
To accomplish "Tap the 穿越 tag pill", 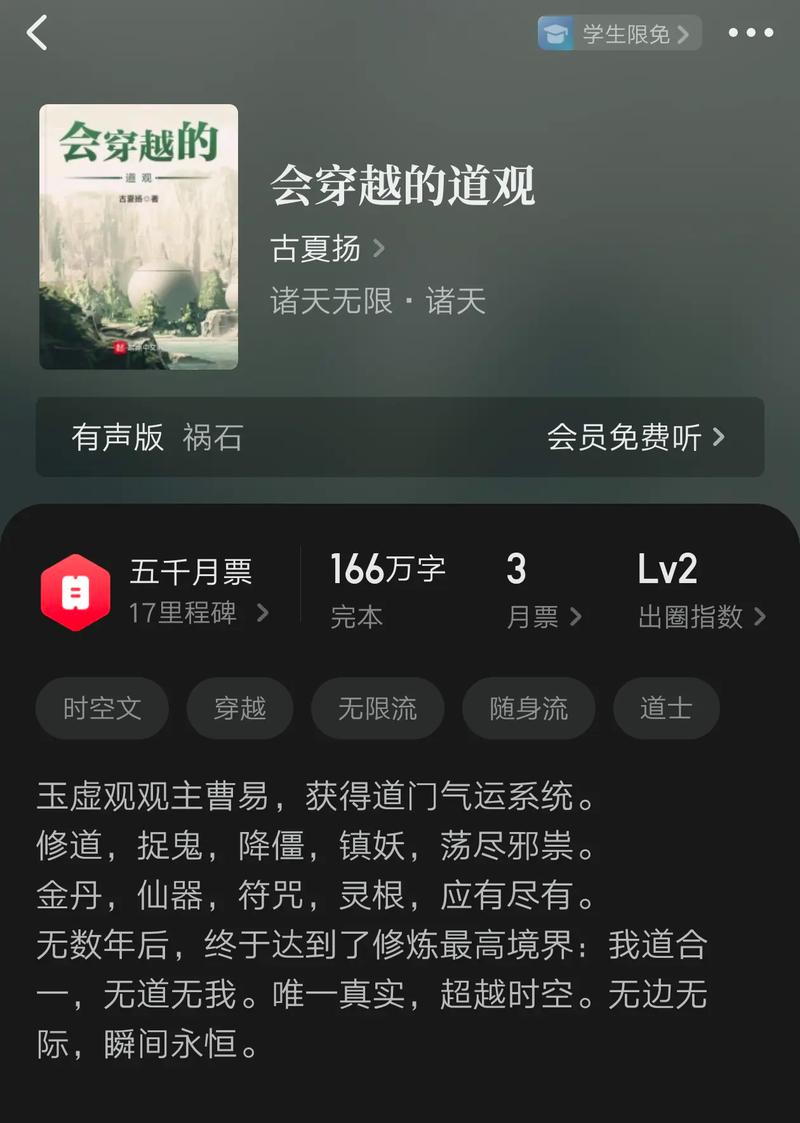I will (240, 708).
